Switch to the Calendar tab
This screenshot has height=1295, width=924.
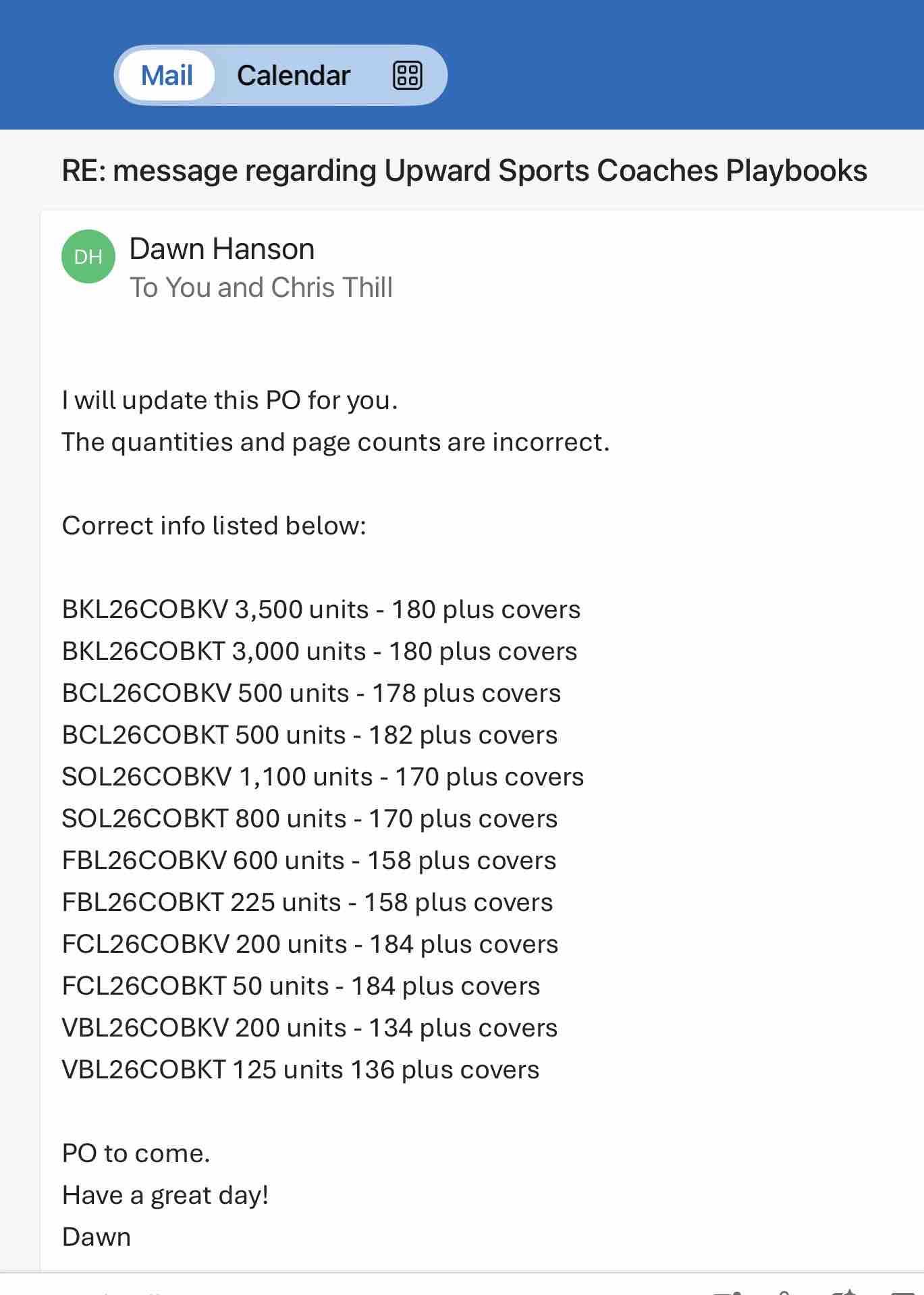(294, 76)
